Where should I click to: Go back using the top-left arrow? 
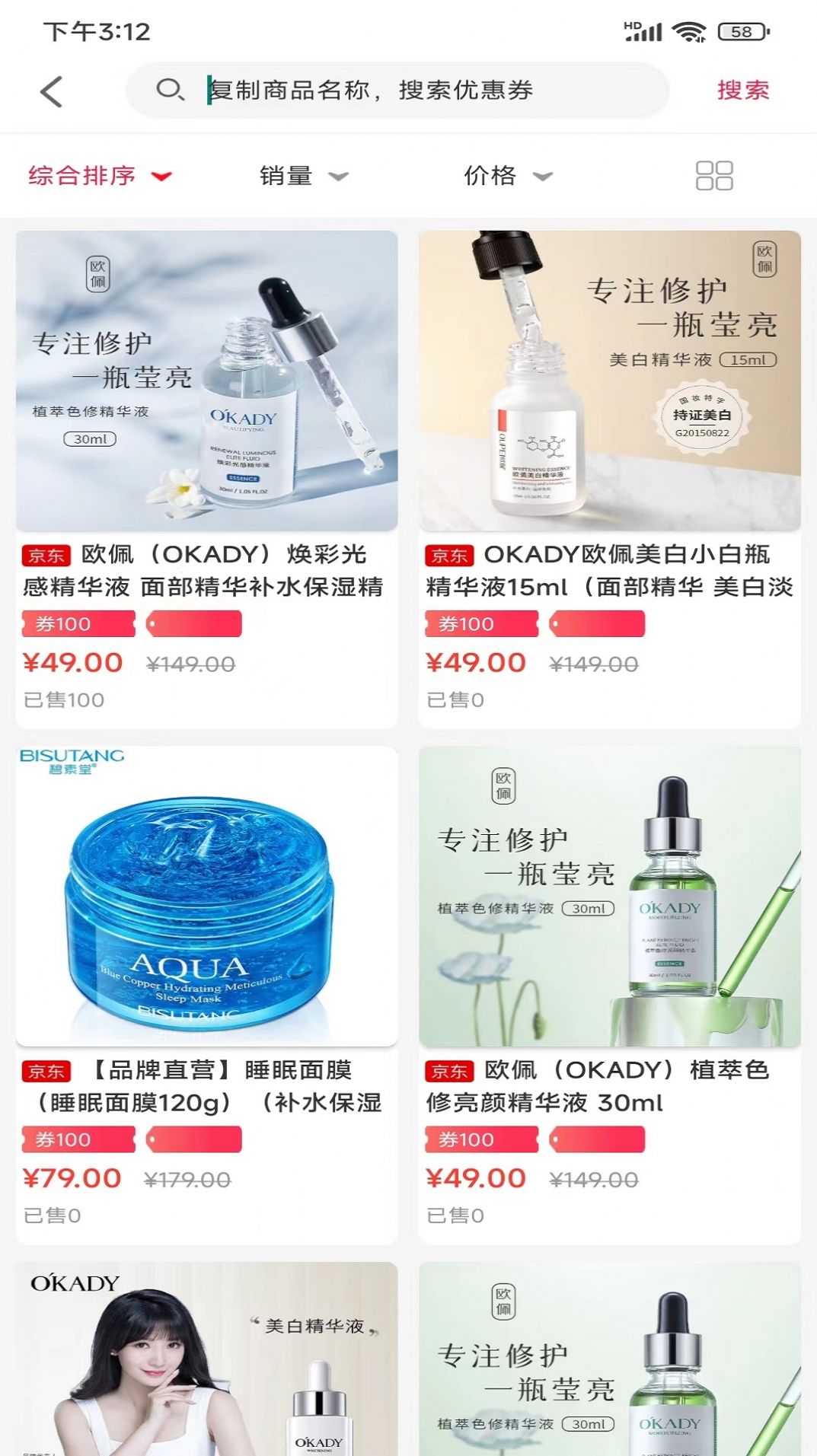point(51,92)
